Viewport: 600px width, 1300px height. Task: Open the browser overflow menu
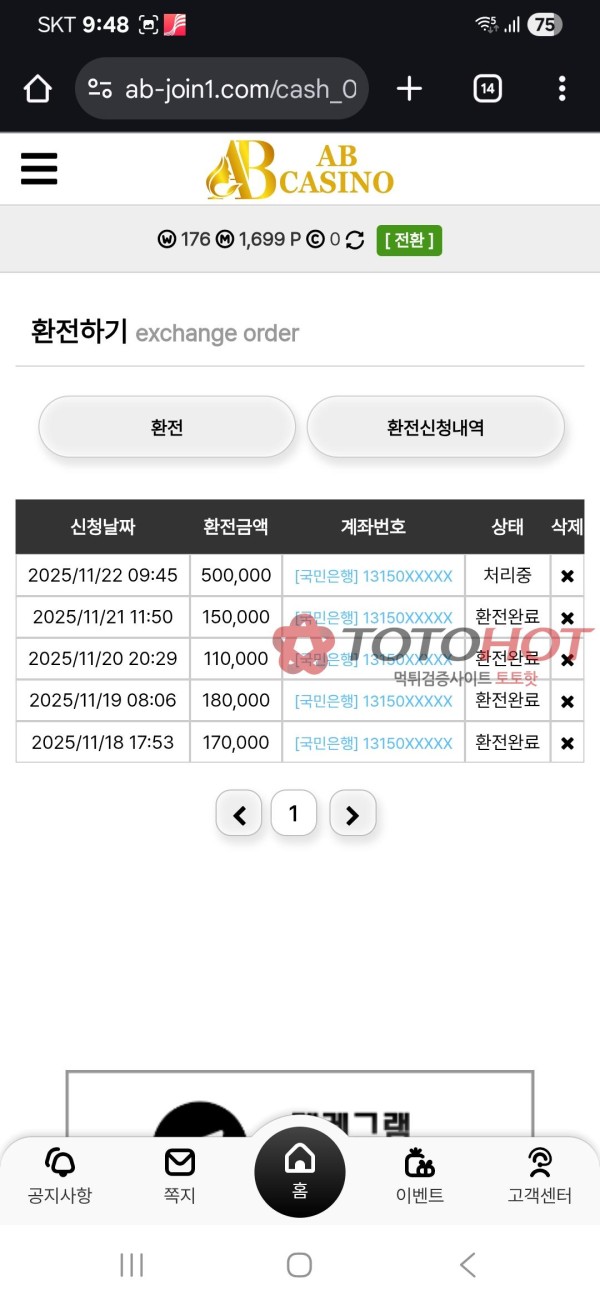(x=562, y=89)
